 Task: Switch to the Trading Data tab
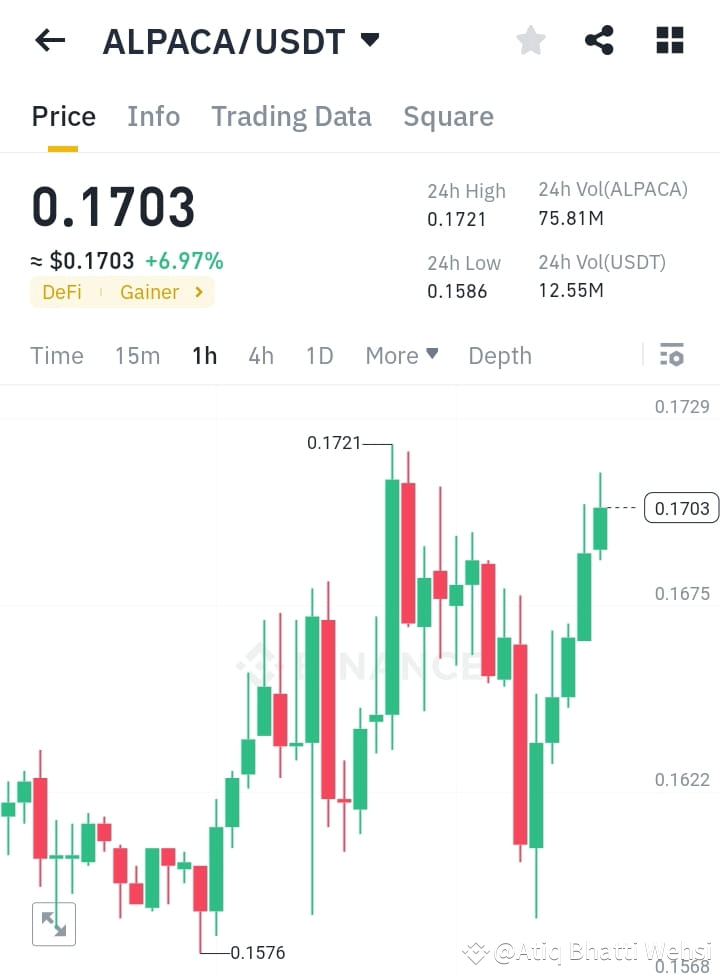point(291,116)
